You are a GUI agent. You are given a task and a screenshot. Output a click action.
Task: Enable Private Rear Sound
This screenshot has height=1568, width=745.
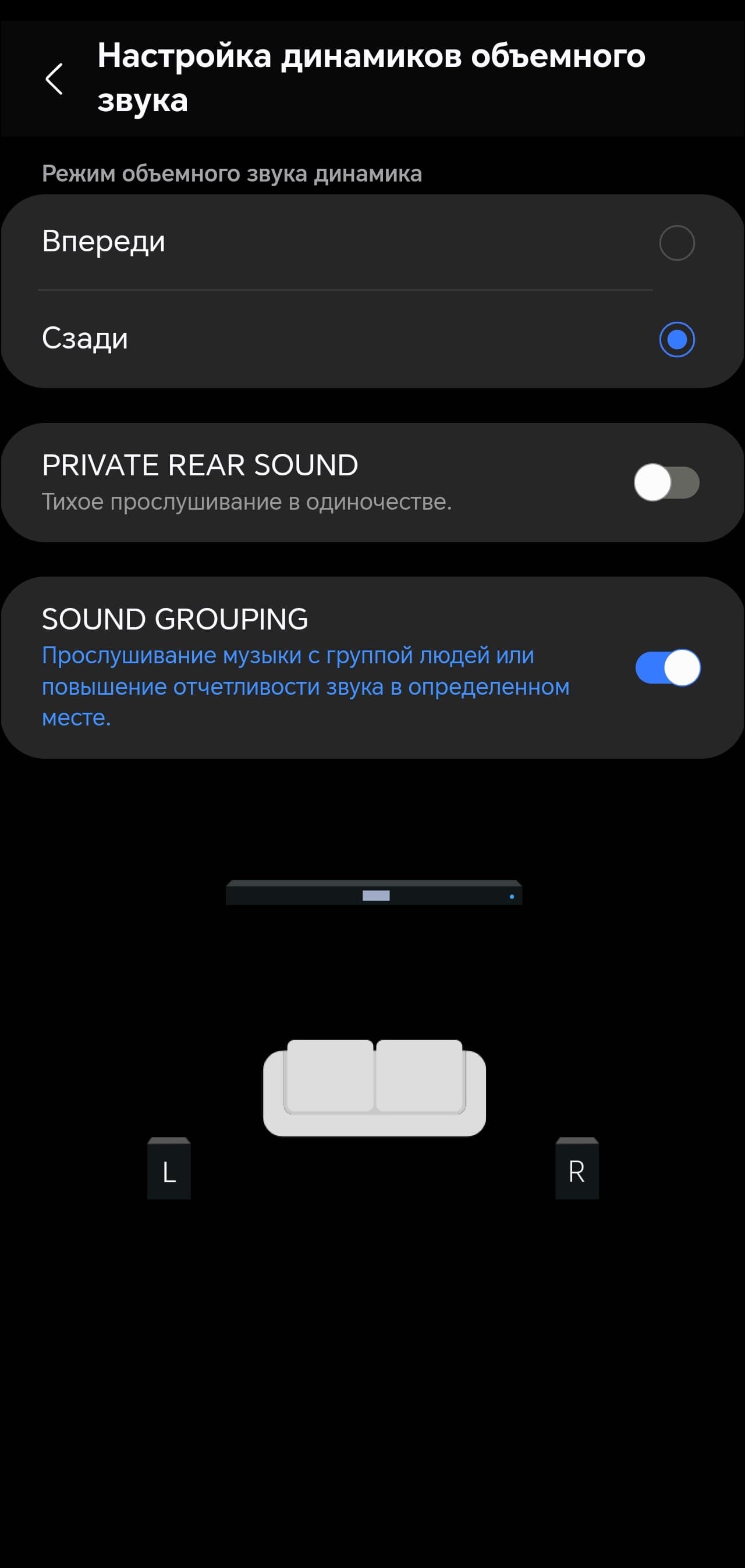[x=666, y=483]
